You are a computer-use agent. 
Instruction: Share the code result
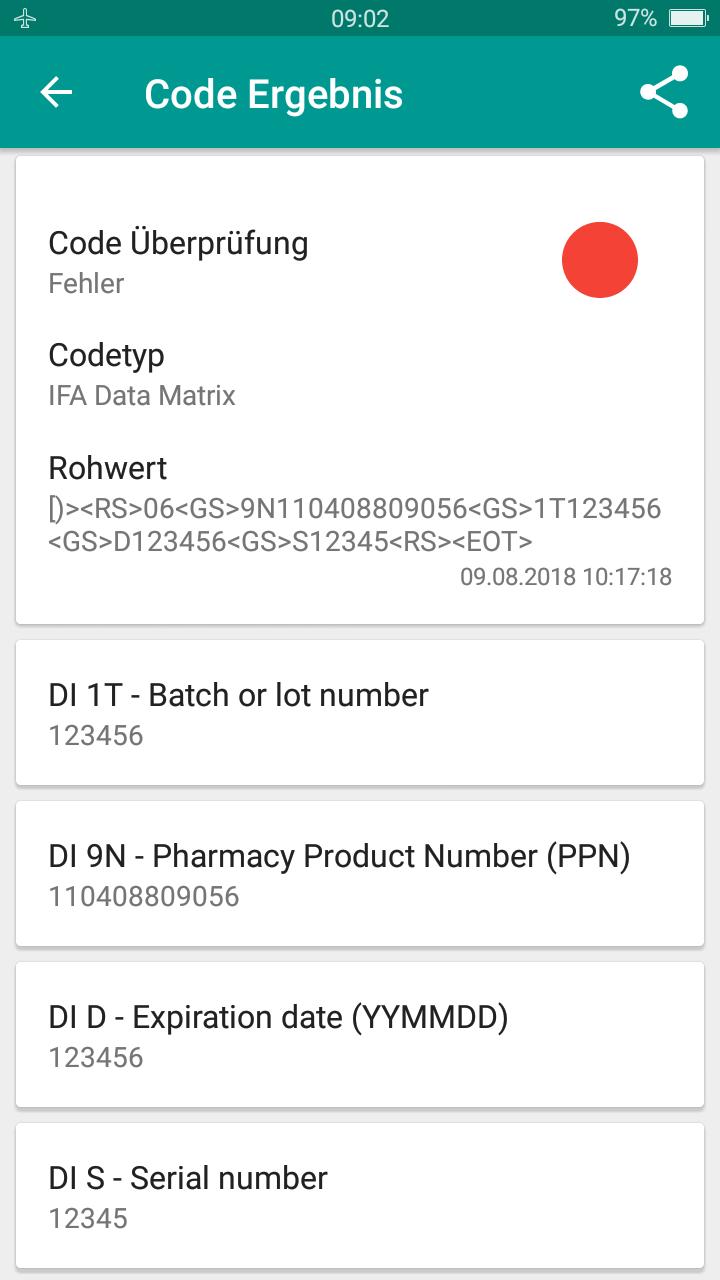click(x=664, y=93)
